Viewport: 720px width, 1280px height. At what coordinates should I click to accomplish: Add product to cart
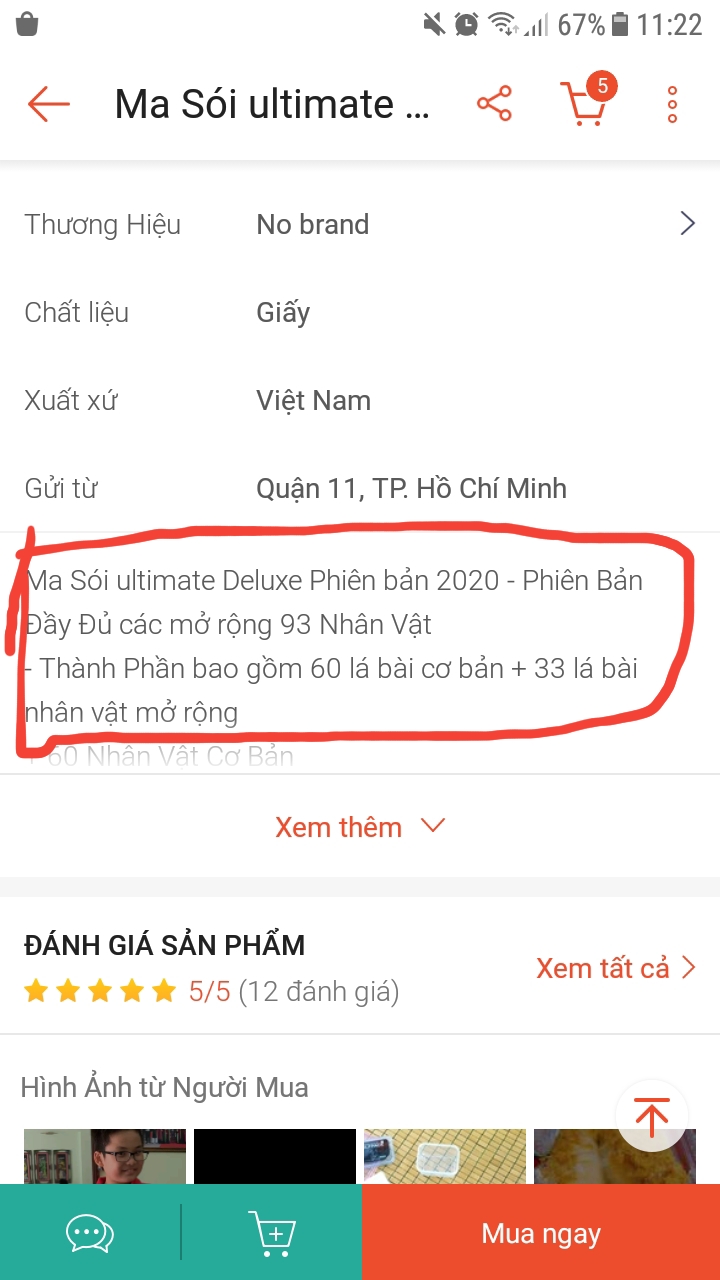pos(270,1233)
